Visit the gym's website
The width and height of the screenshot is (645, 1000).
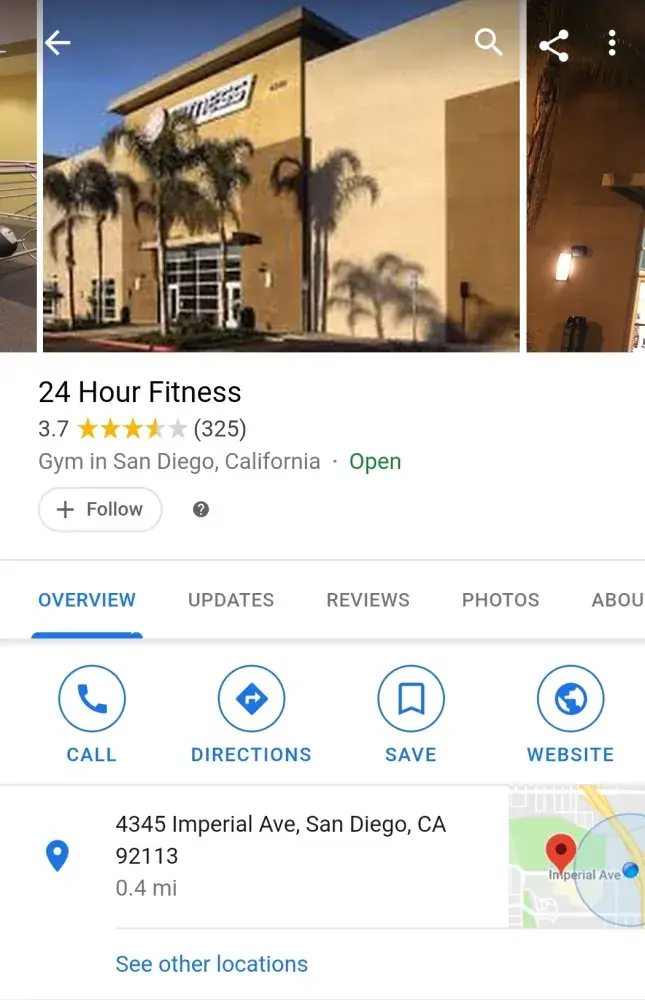(570, 714)
